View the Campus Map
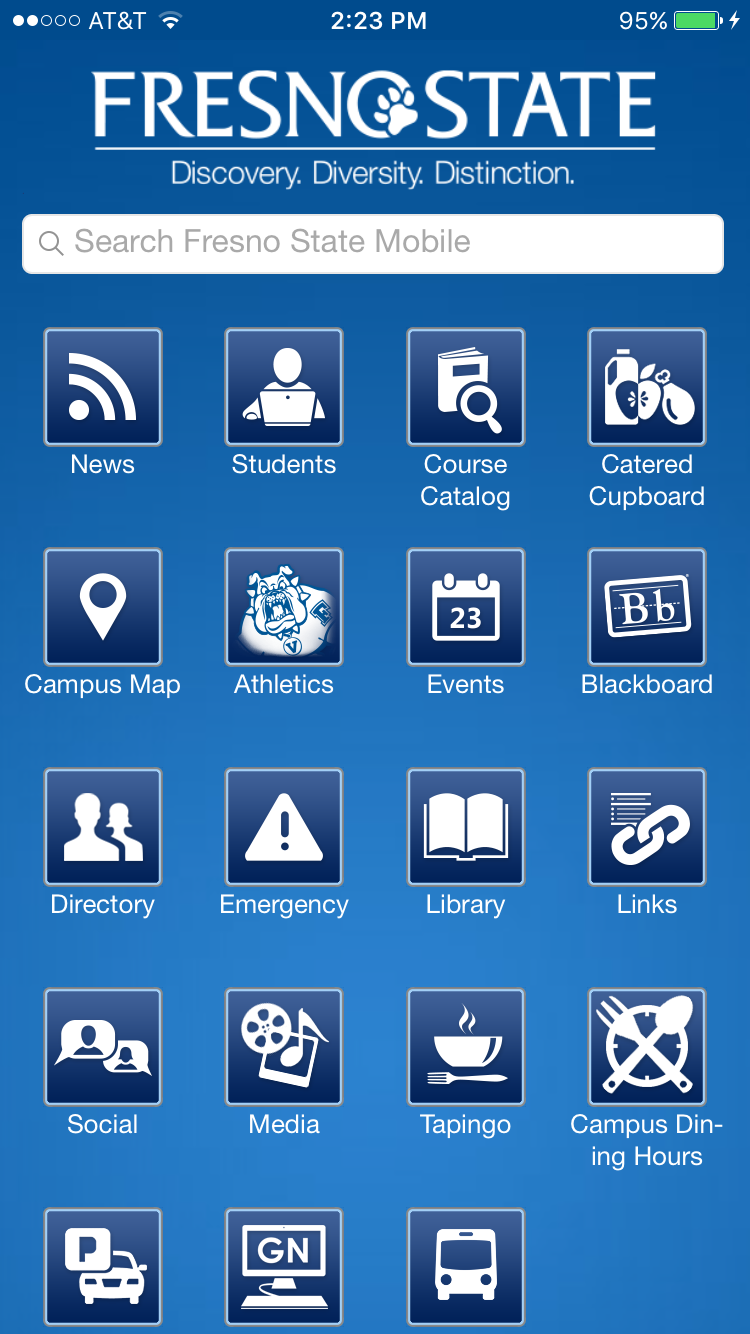 (x=103, y=607)
